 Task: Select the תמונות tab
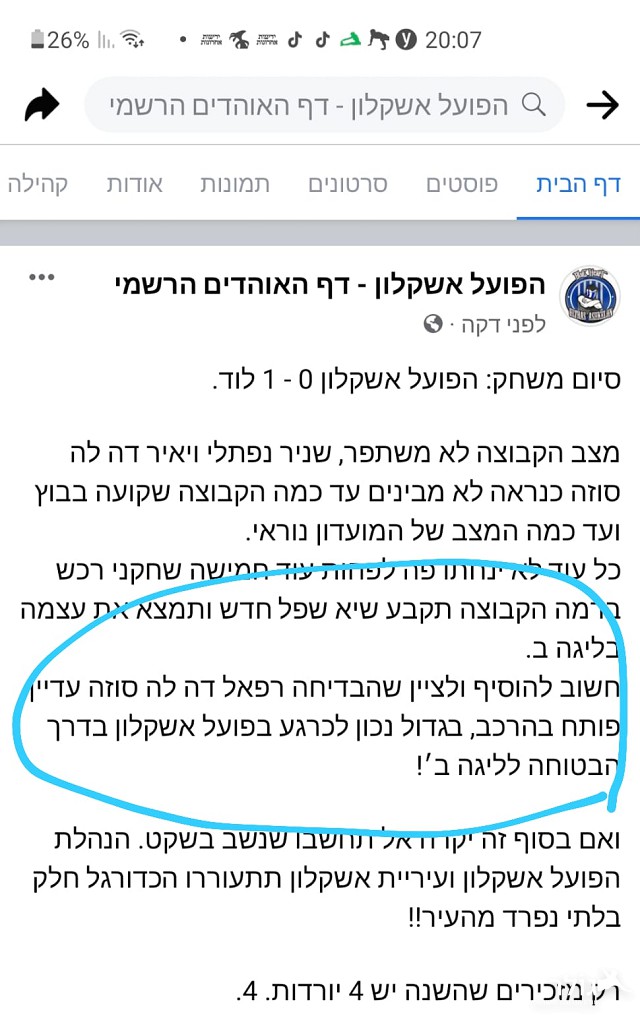coord(235,184)
